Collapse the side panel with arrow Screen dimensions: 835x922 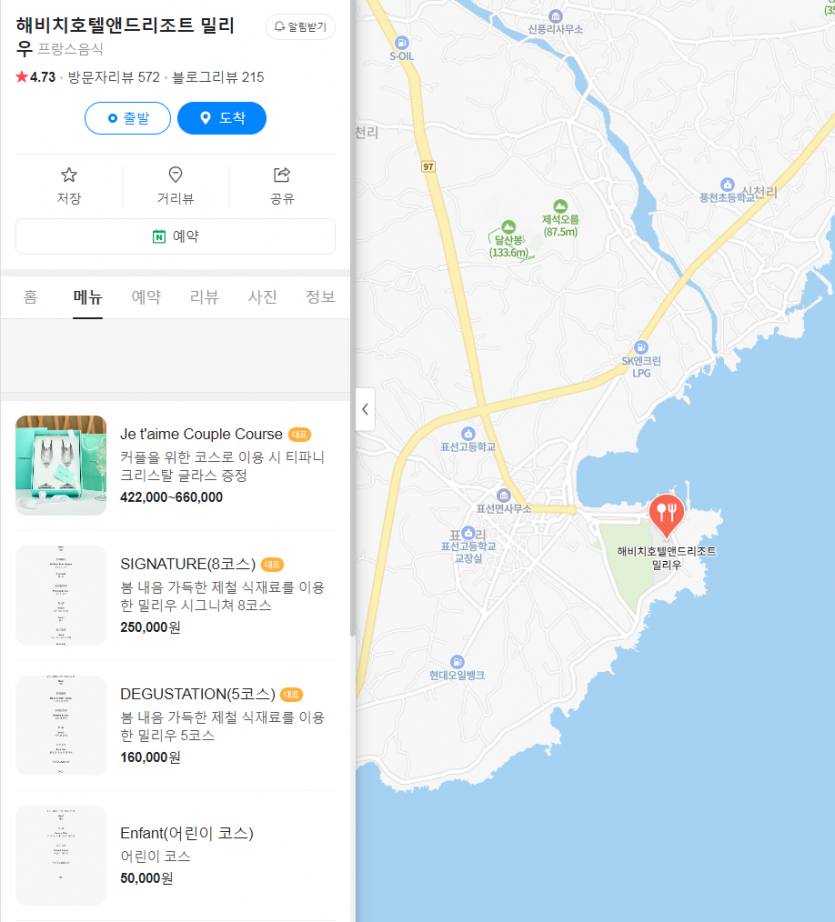coord(365,409)
